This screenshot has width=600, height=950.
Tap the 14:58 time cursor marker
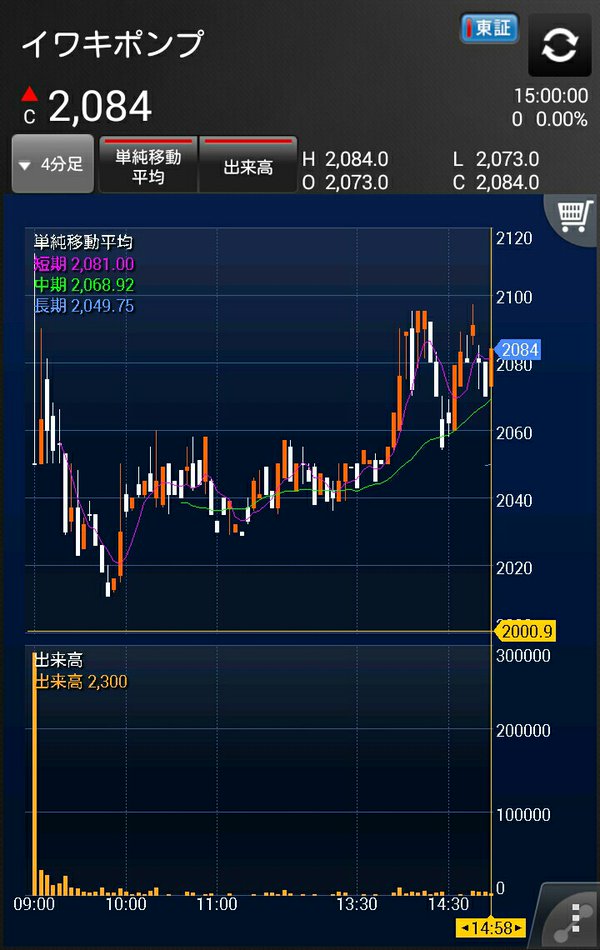pos(490,927)
